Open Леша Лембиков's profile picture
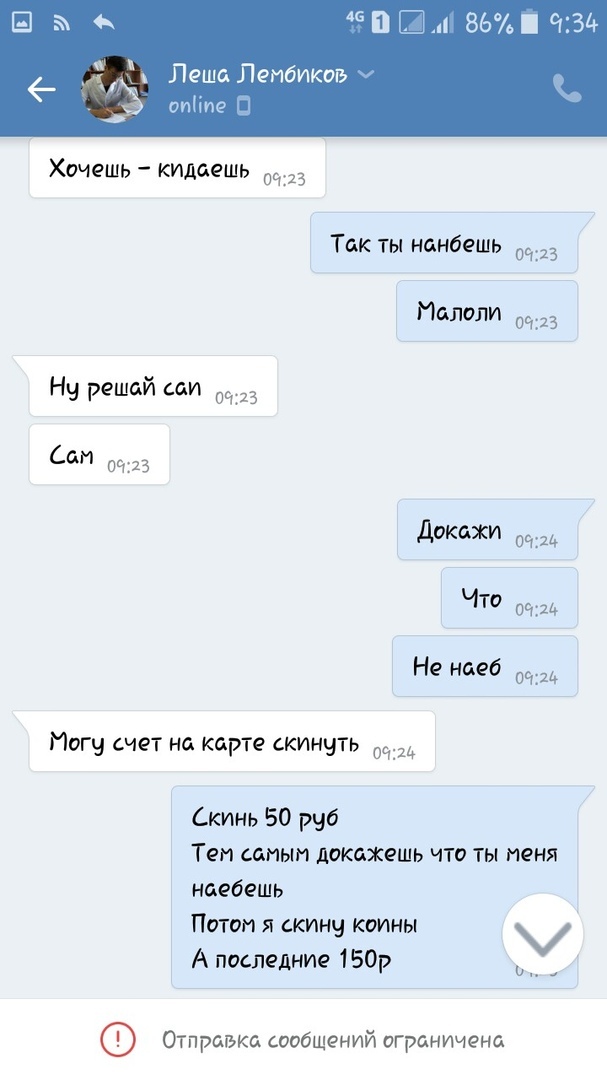Image resolution: width=607 pixels, height=1080 pixels. click(114, 90)
